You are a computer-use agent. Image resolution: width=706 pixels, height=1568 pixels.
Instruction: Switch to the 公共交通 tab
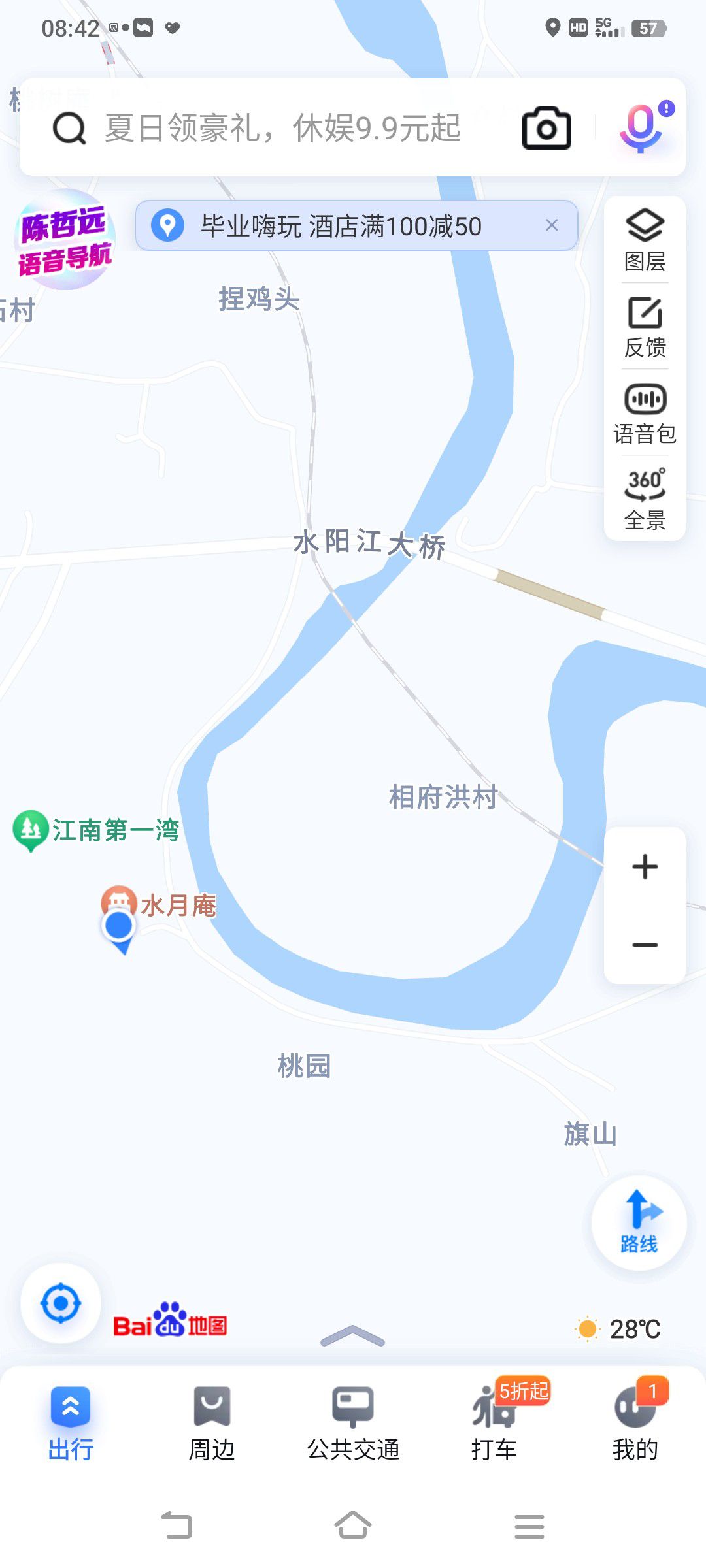point(353,1423)
